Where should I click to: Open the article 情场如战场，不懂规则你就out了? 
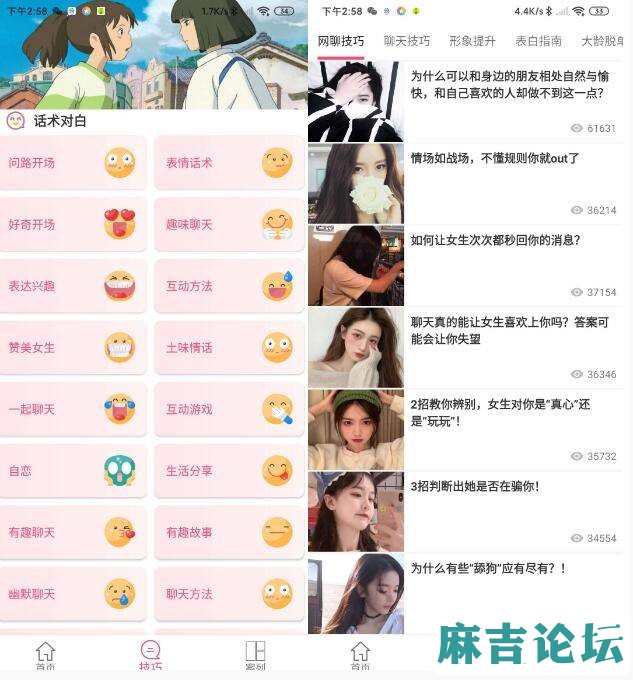[495, 159]
